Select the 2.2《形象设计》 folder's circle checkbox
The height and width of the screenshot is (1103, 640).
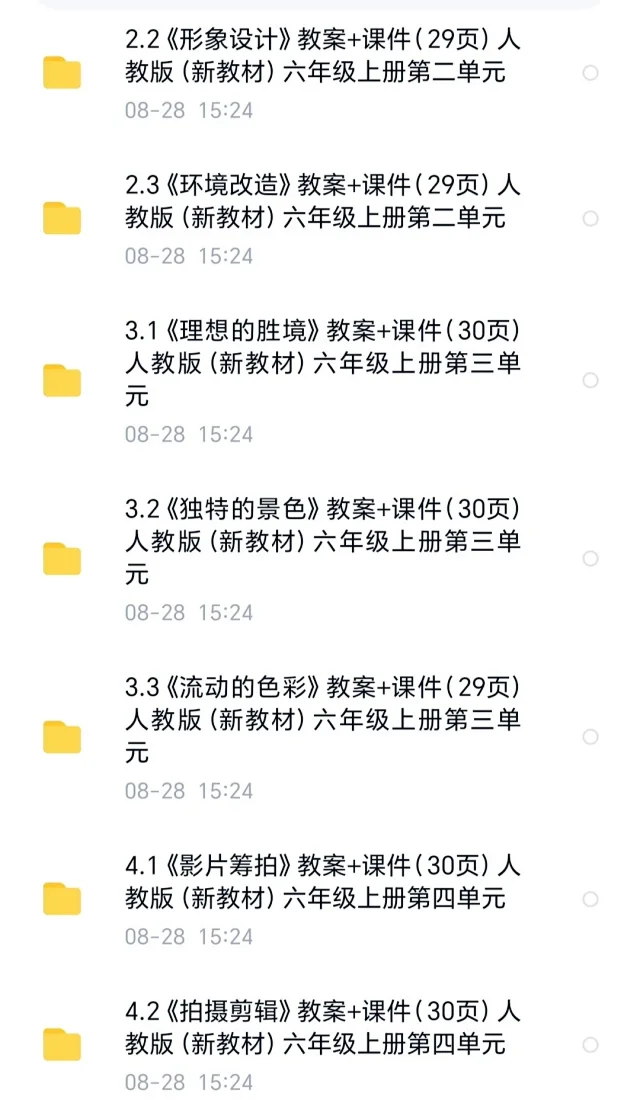click(x=591, y=72)
